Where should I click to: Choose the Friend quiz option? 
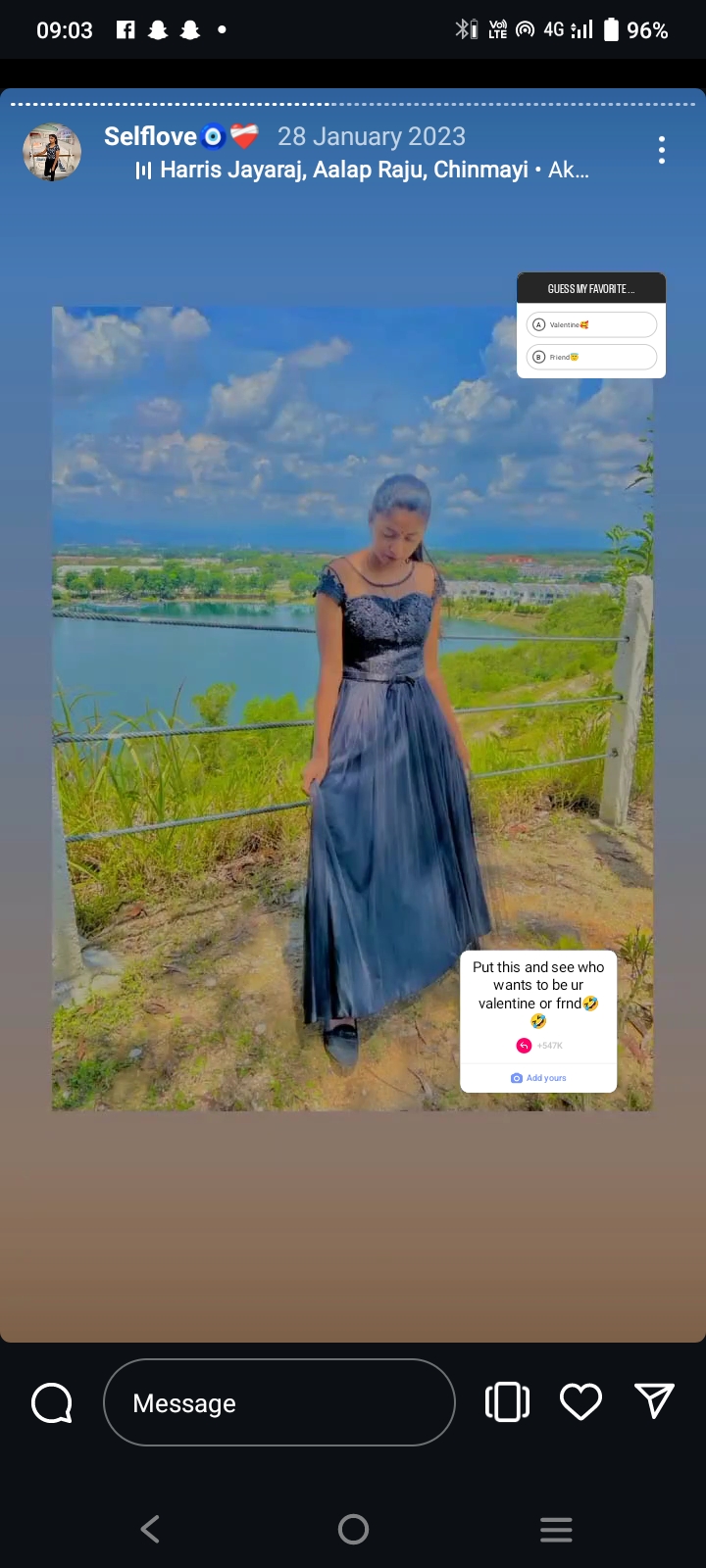[591, 357]
